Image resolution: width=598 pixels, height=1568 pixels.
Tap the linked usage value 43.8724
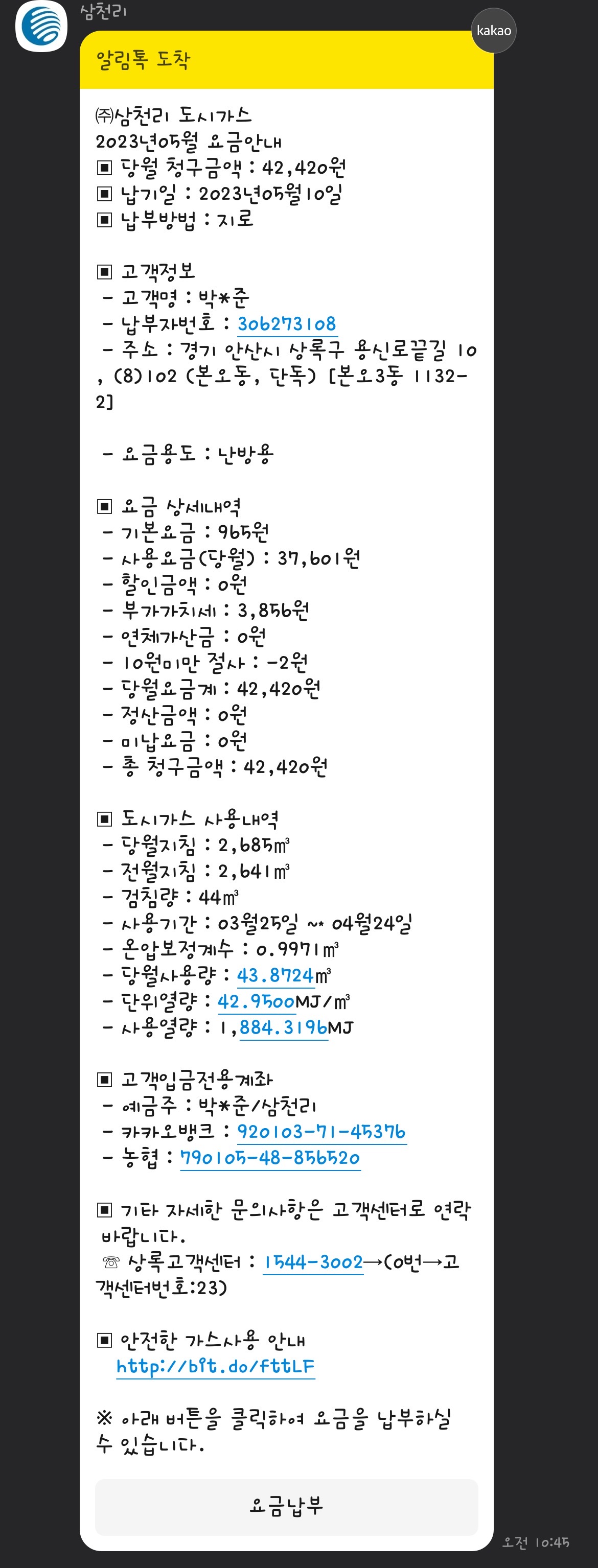tap(275, 976)
